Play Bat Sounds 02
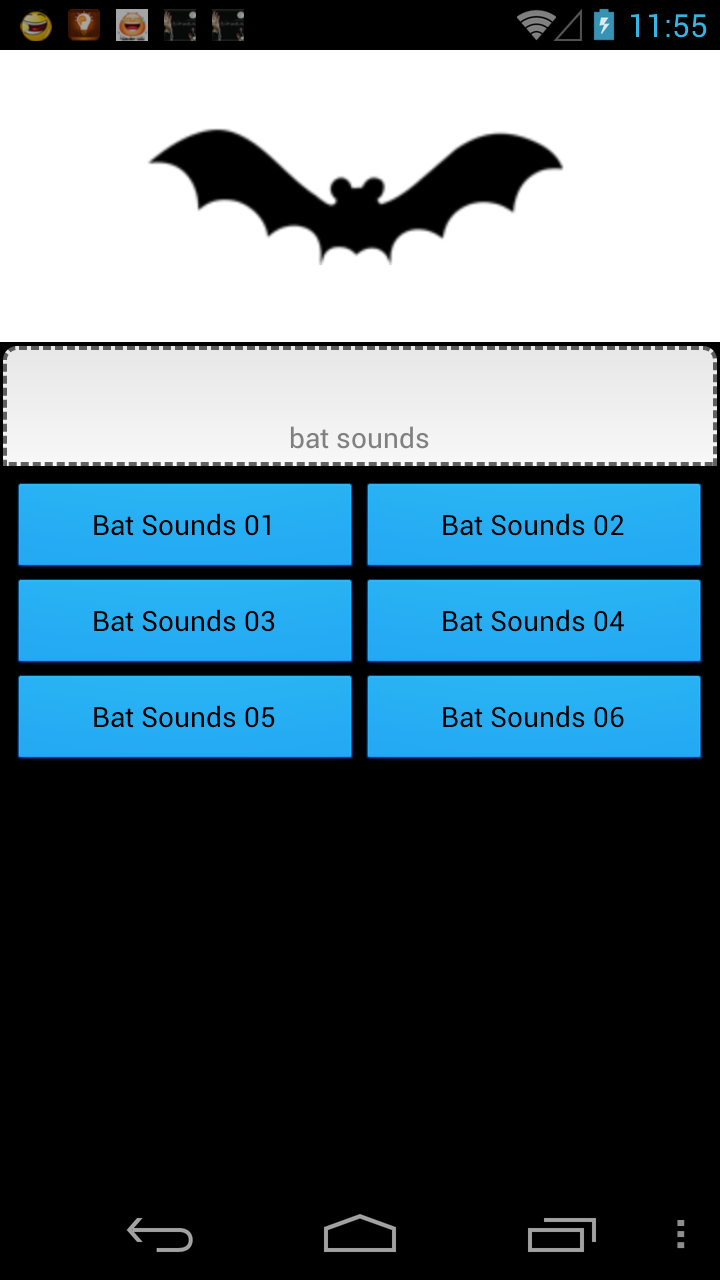Screen dimensions: 720x1280 click(x=533, y=524)
